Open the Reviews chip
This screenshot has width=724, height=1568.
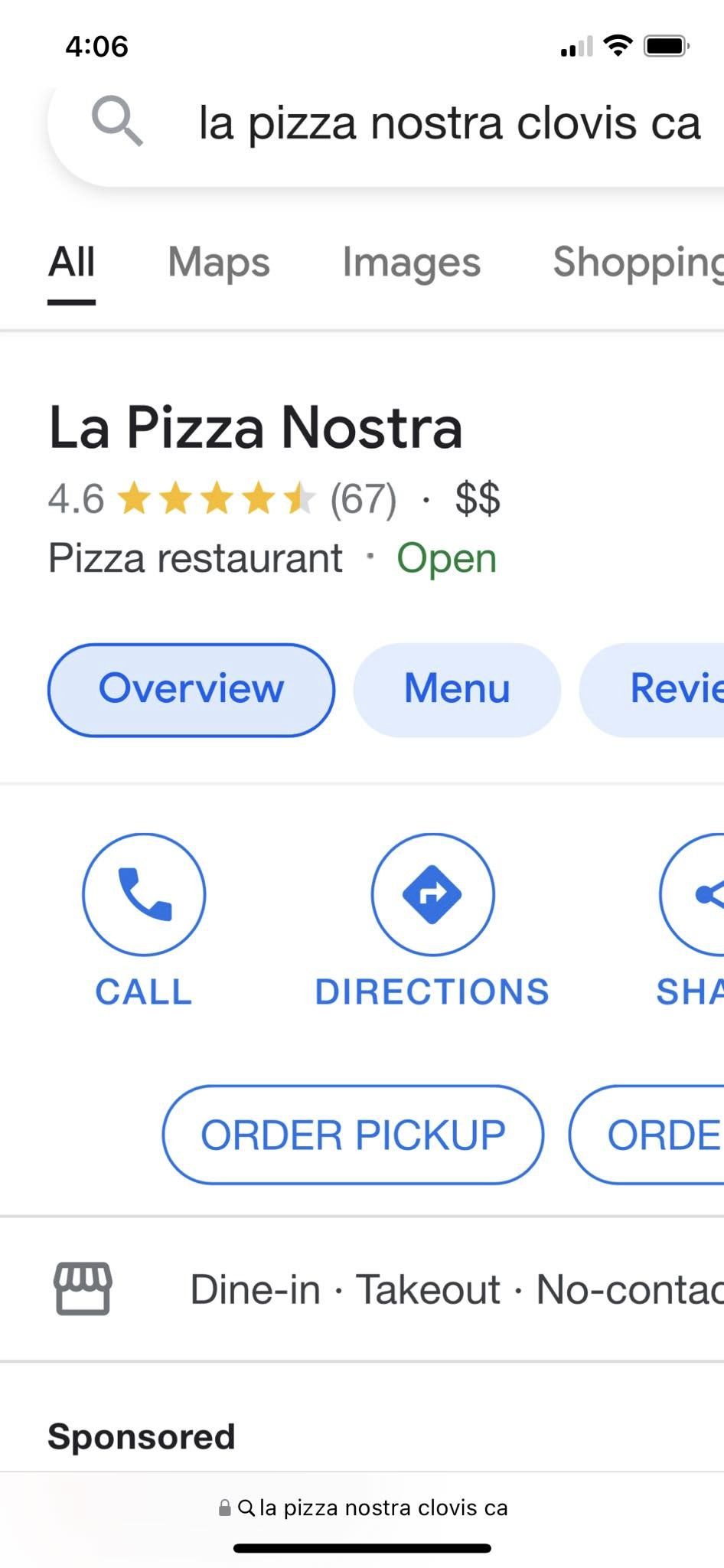[673, 689]
